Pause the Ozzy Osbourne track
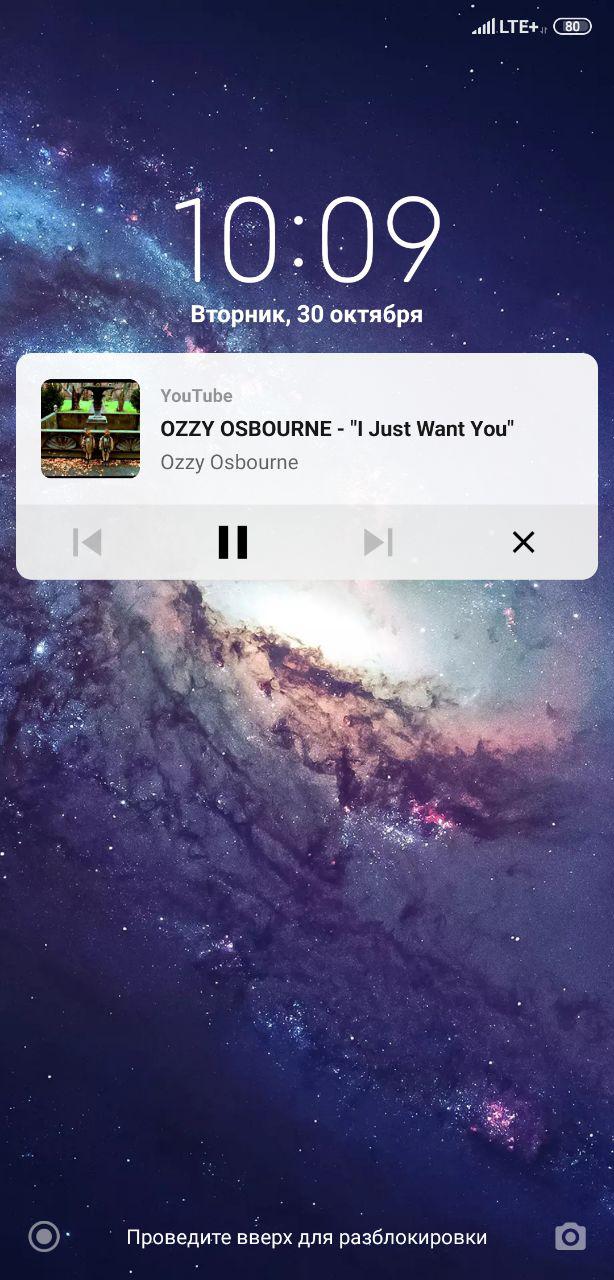 [233, 542]
